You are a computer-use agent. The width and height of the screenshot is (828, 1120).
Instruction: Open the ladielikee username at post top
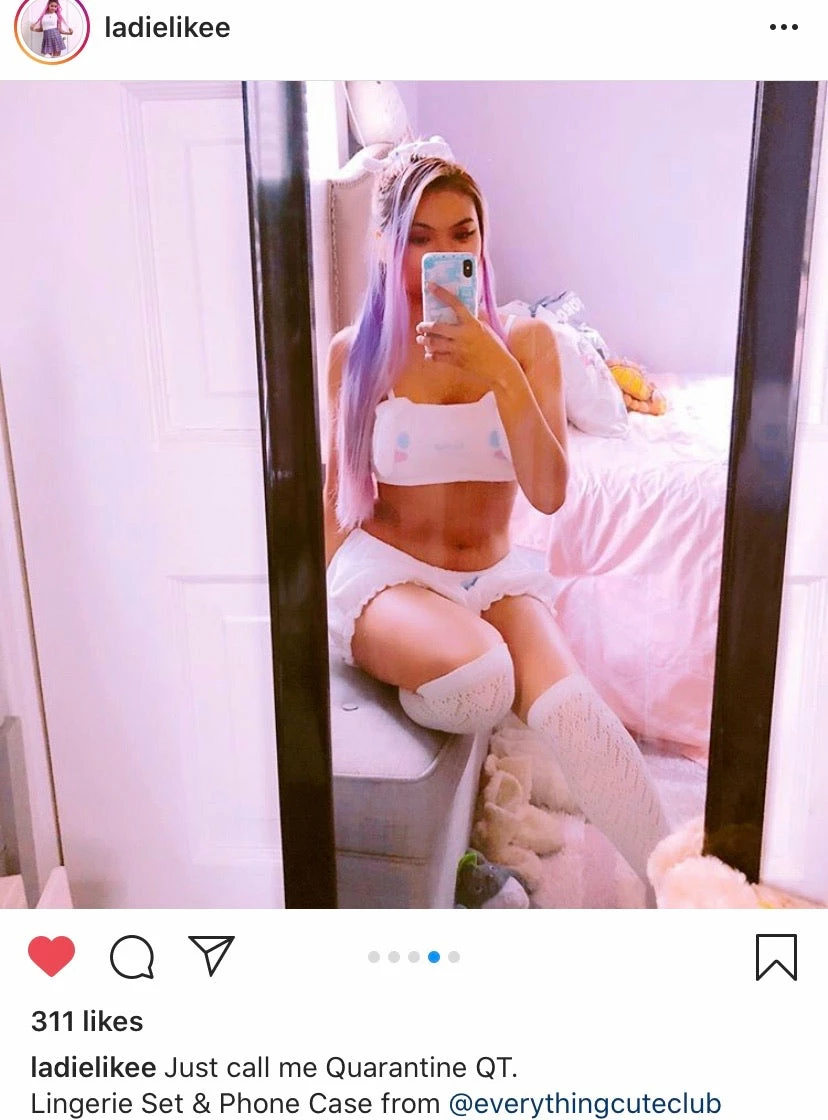pyautogui.click(x=167, y=28)
